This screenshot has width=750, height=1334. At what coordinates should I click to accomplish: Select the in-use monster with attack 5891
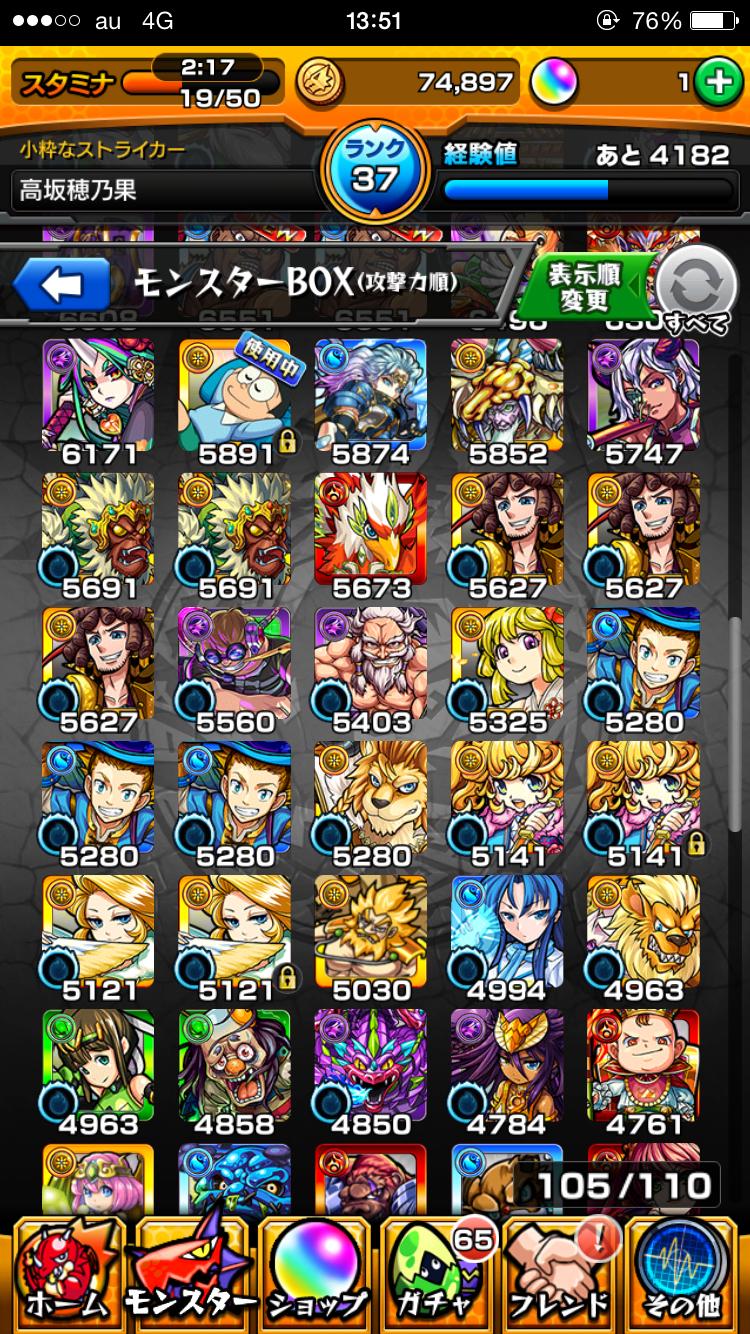[234, 397]
